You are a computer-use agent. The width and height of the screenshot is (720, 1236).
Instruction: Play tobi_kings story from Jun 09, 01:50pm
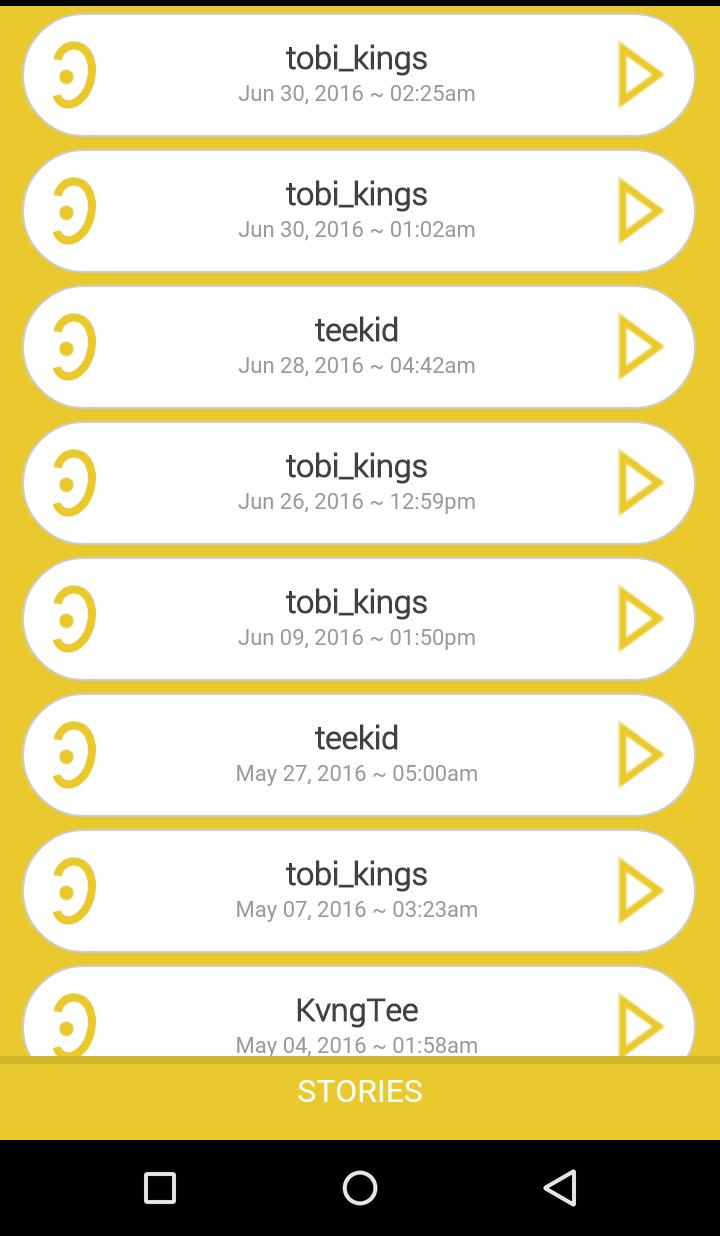(x=640, y=619)
